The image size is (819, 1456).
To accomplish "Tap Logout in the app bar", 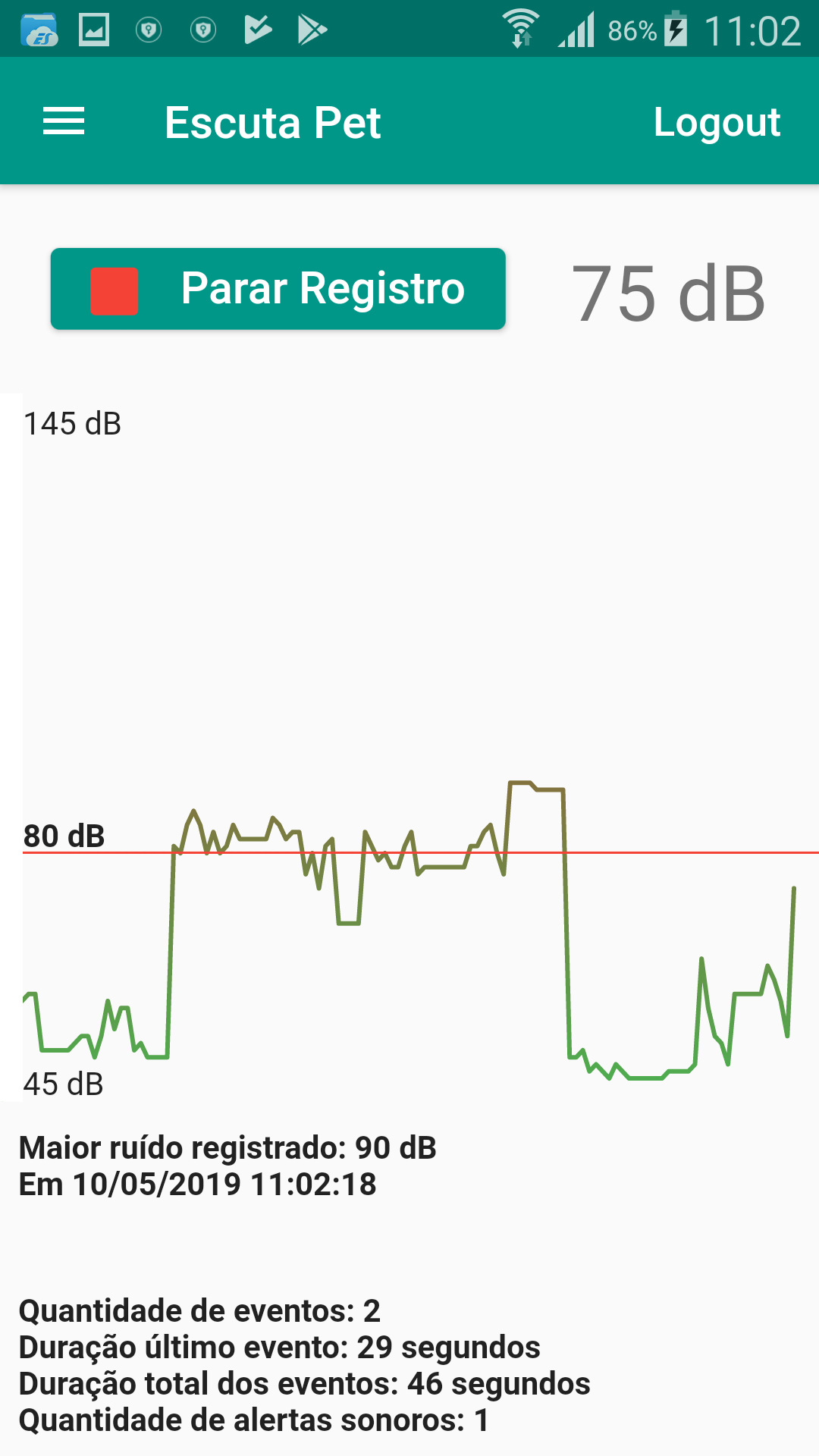I will point(717,123).
